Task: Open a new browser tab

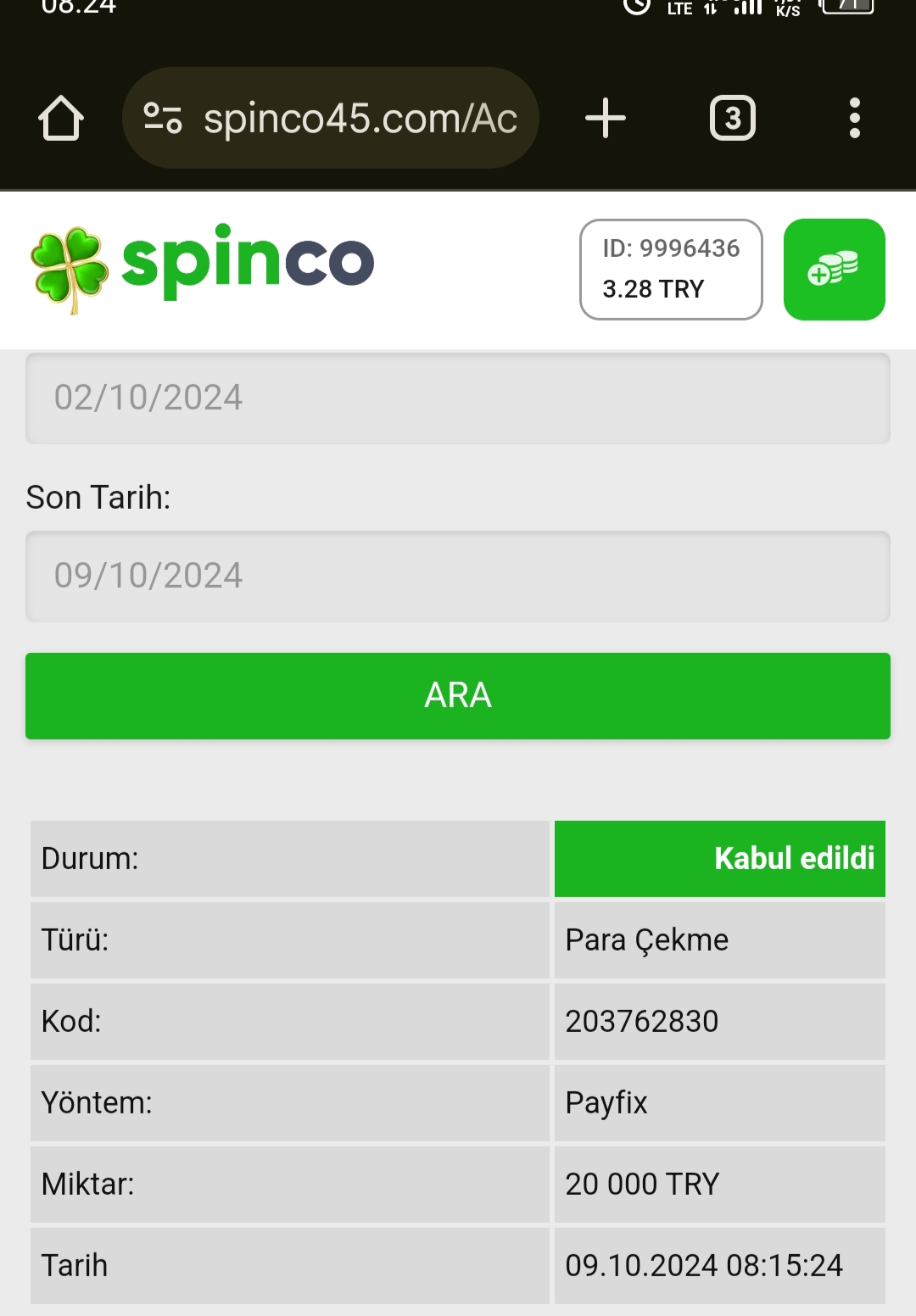Action: coord(606,118)
